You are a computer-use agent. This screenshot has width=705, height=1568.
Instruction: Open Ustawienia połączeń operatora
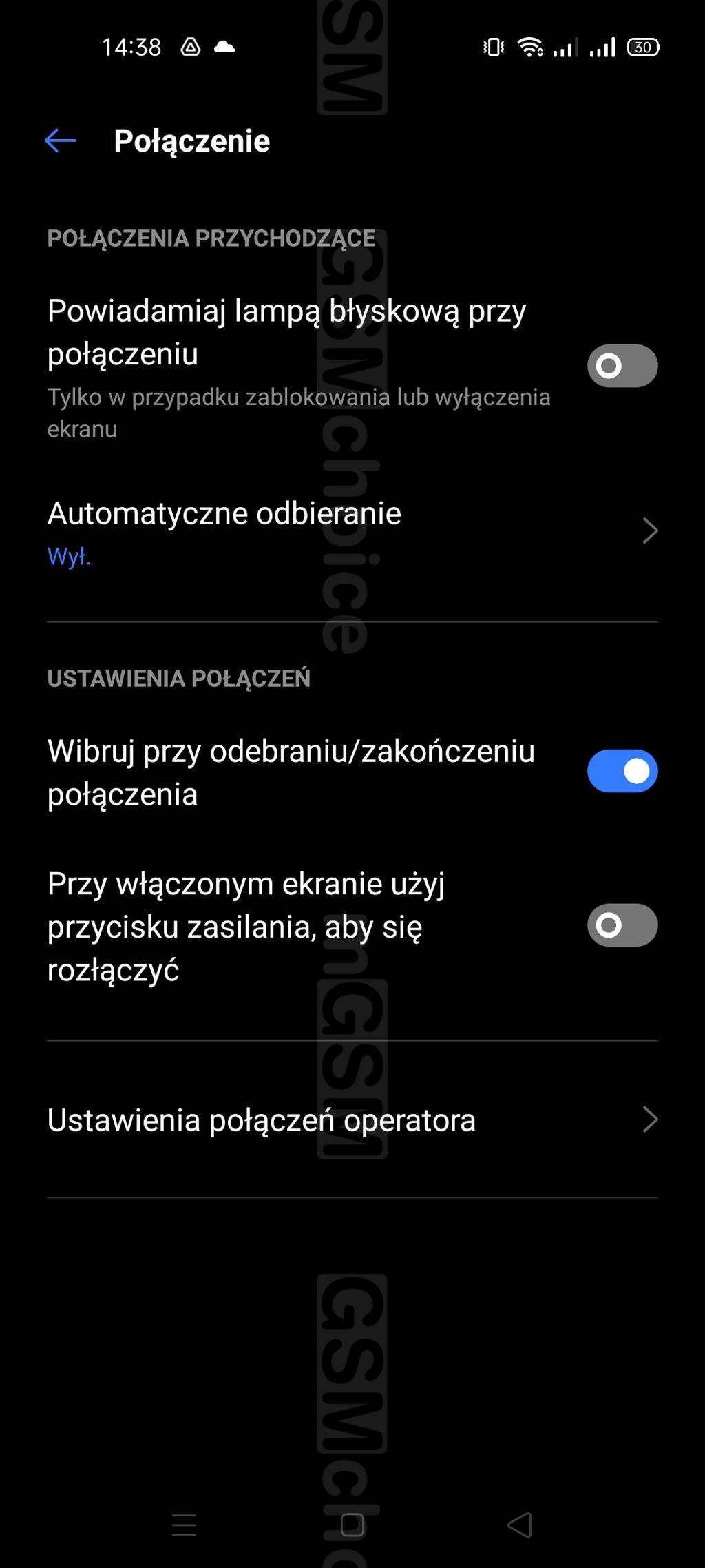coord(352,1120)
